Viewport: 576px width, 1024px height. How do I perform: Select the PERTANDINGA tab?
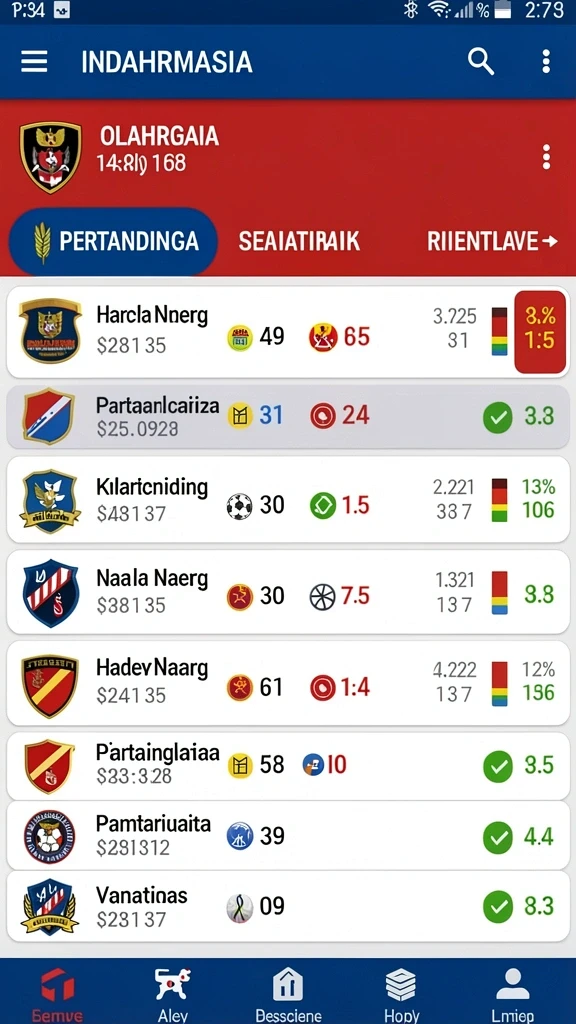coord(112,242)
